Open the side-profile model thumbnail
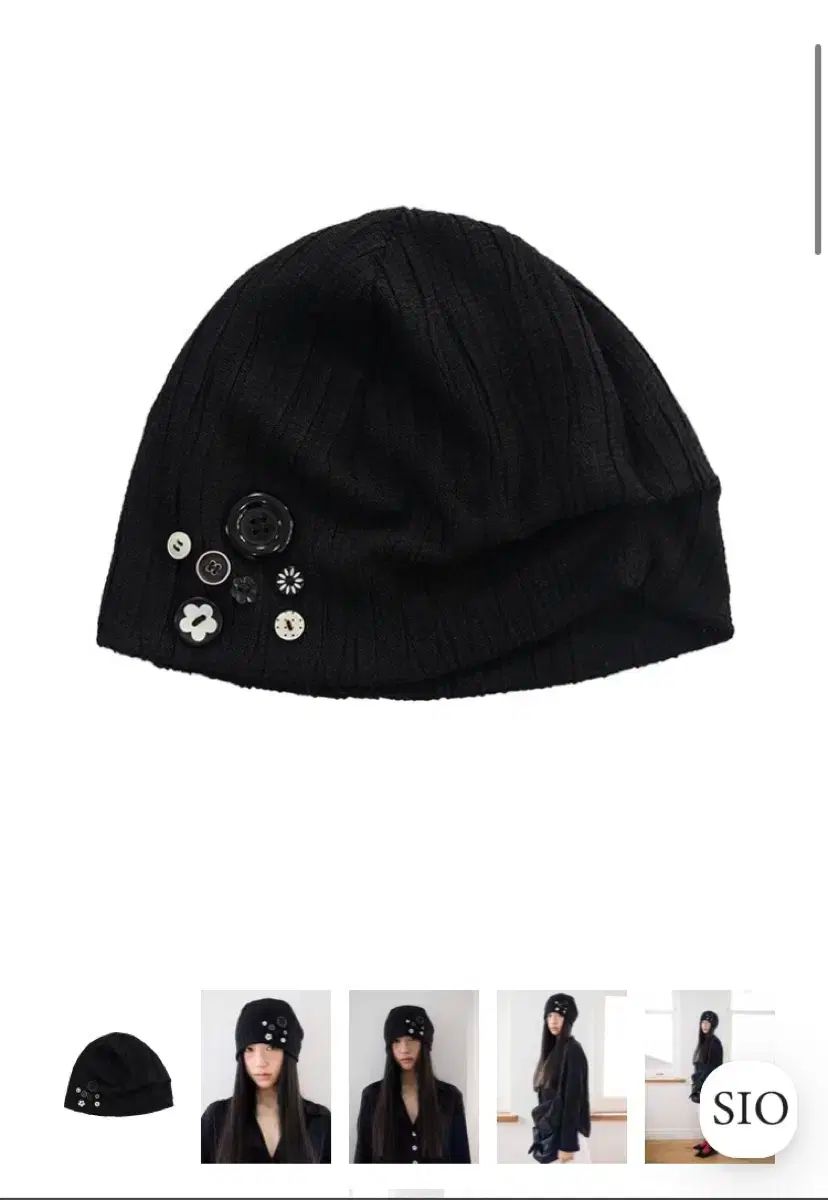This screenshot has width=828, height=1200. tap(562, 1076)
